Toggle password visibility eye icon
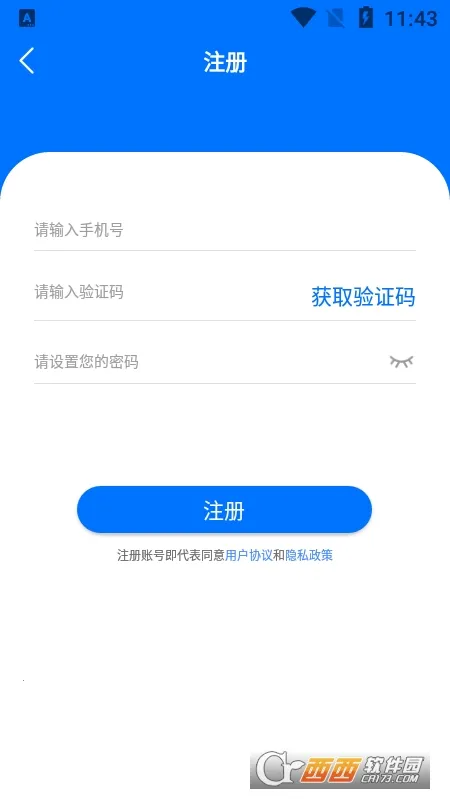450x799 pixels. pos(402,361)
